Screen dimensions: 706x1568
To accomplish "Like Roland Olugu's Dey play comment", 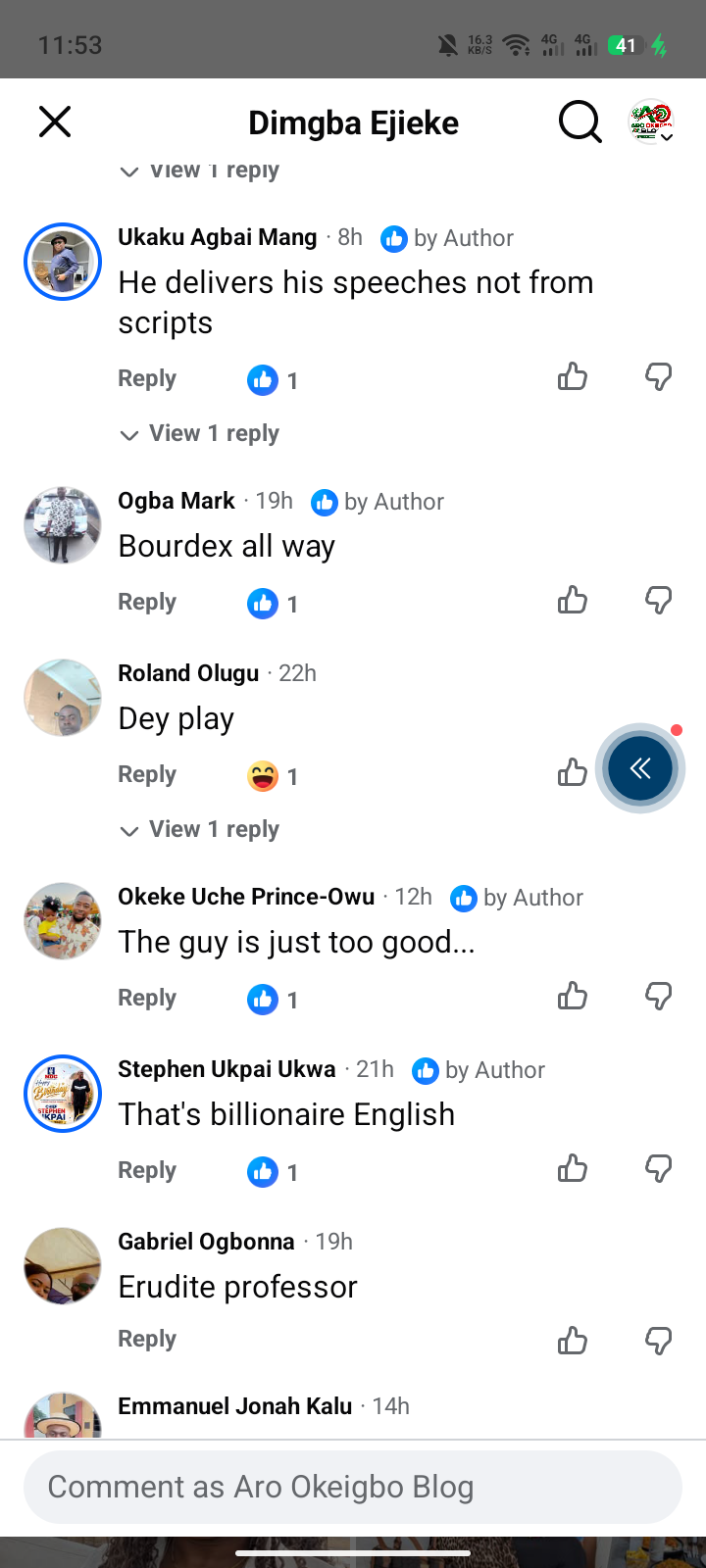I will point(573,773).
